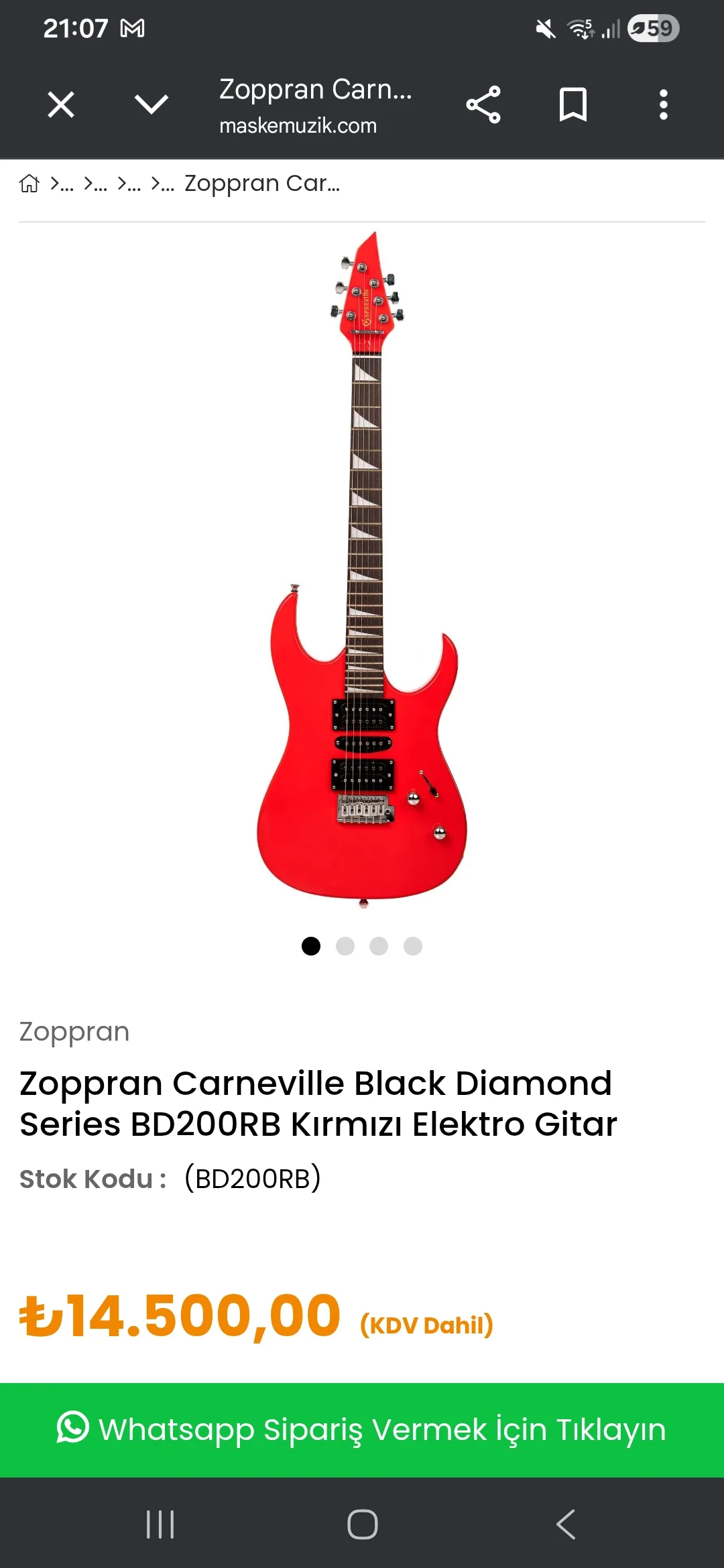The image size is (724, 1568).
Task: Open the browser overflow menu
Action: click(x=664, y=105)
